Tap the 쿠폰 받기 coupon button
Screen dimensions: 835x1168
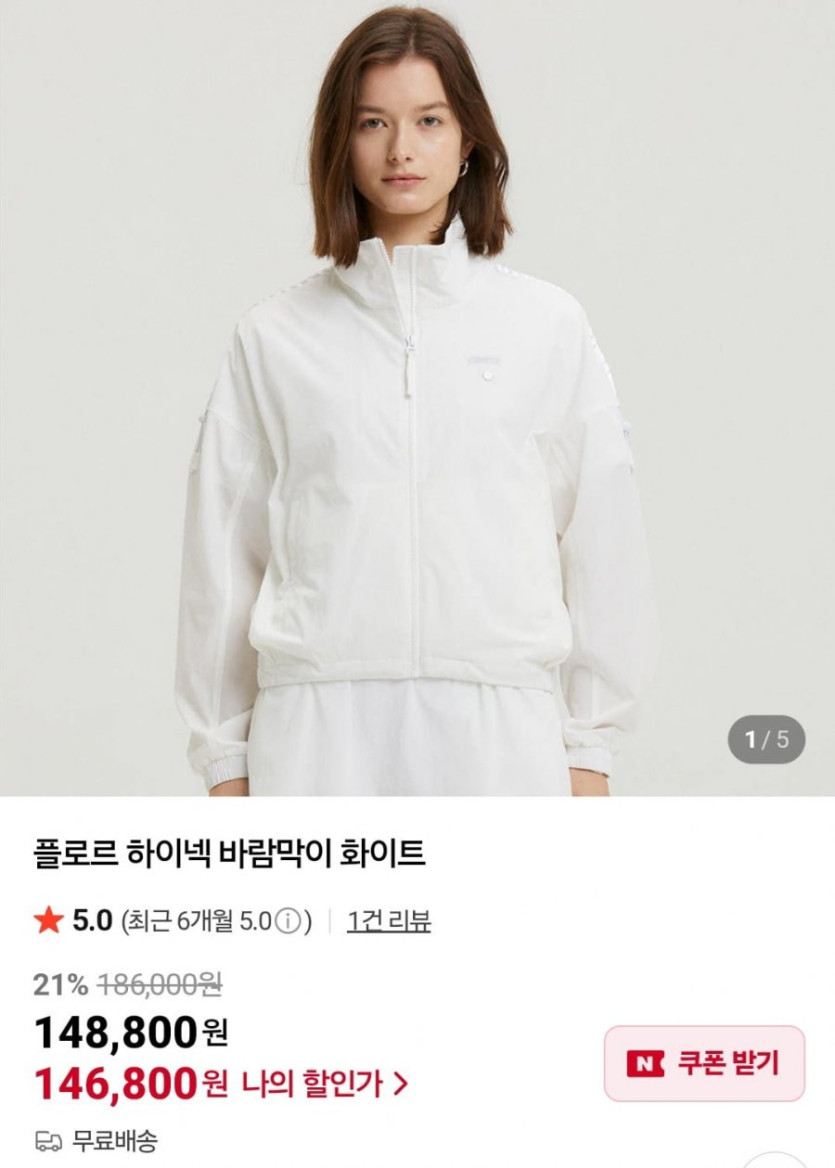click(704, 1063)
